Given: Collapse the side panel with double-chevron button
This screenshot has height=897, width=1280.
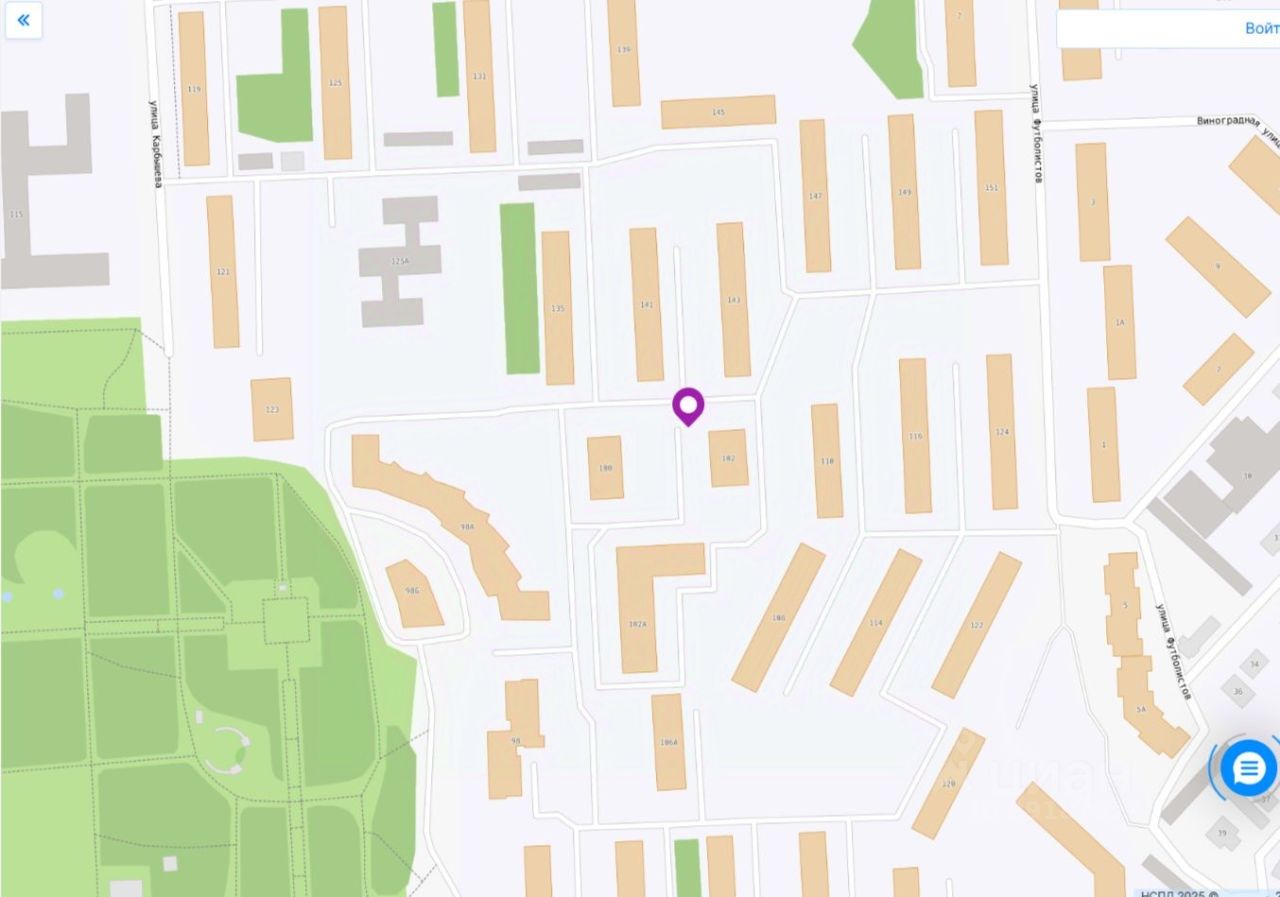Looking at the screenshot, I should pyautogui.click(x=23, y=20).
